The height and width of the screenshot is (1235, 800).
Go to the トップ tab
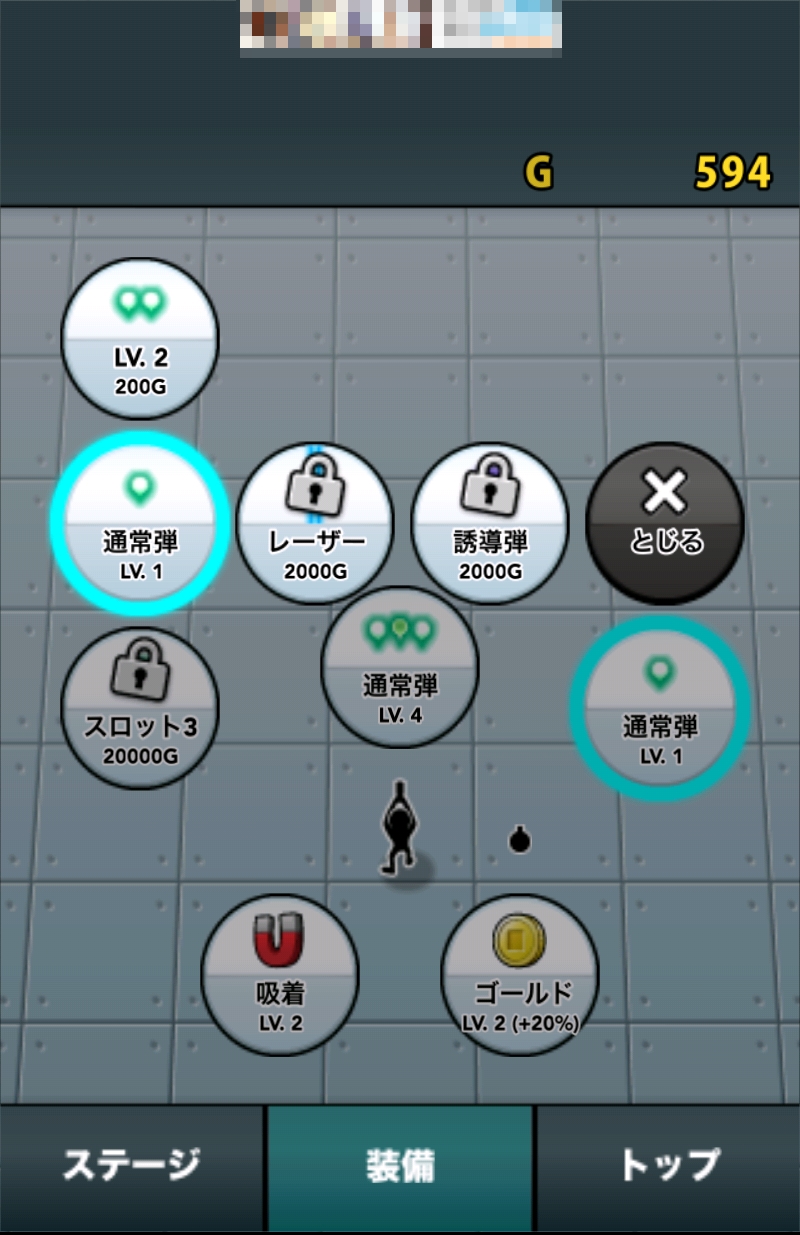[669, 1167]
